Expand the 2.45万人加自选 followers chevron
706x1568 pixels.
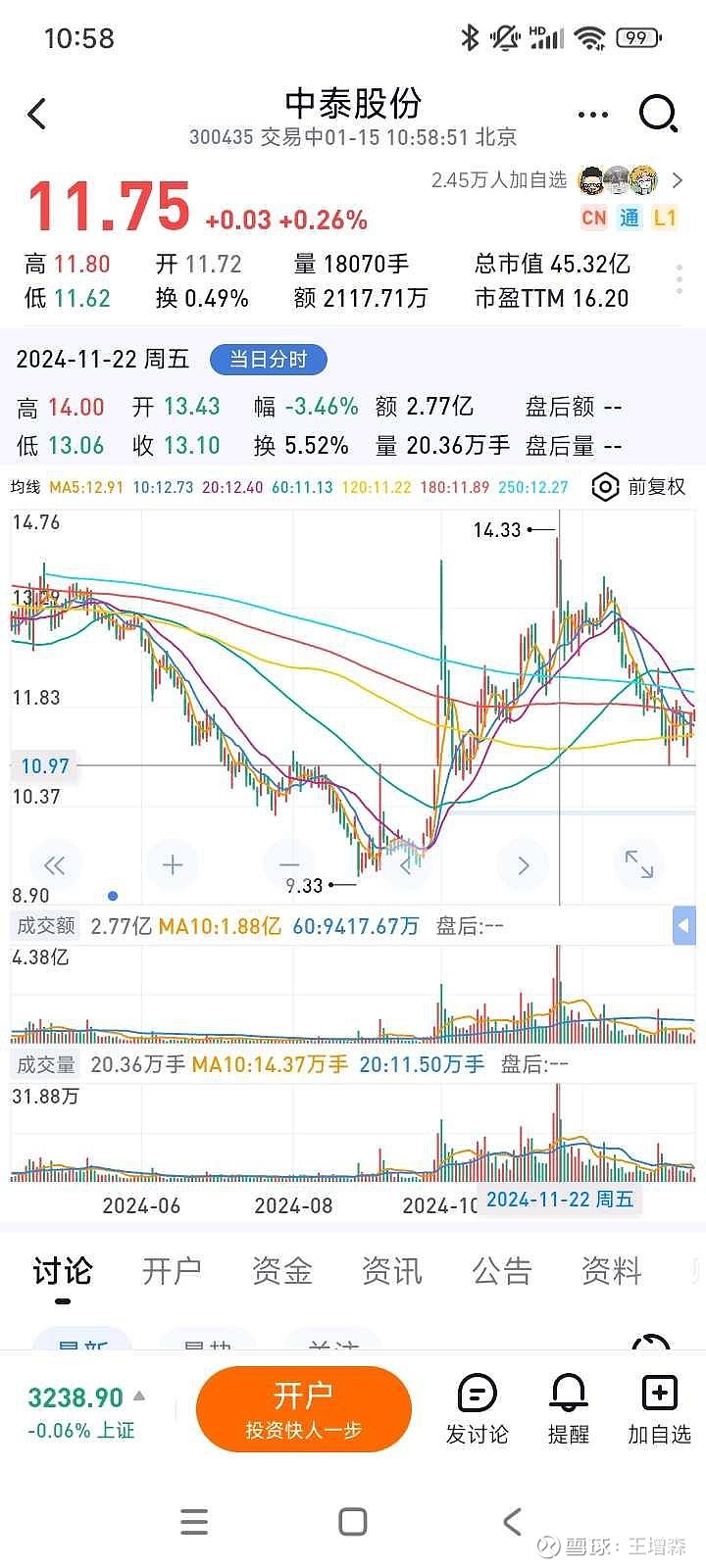(677, 180)
